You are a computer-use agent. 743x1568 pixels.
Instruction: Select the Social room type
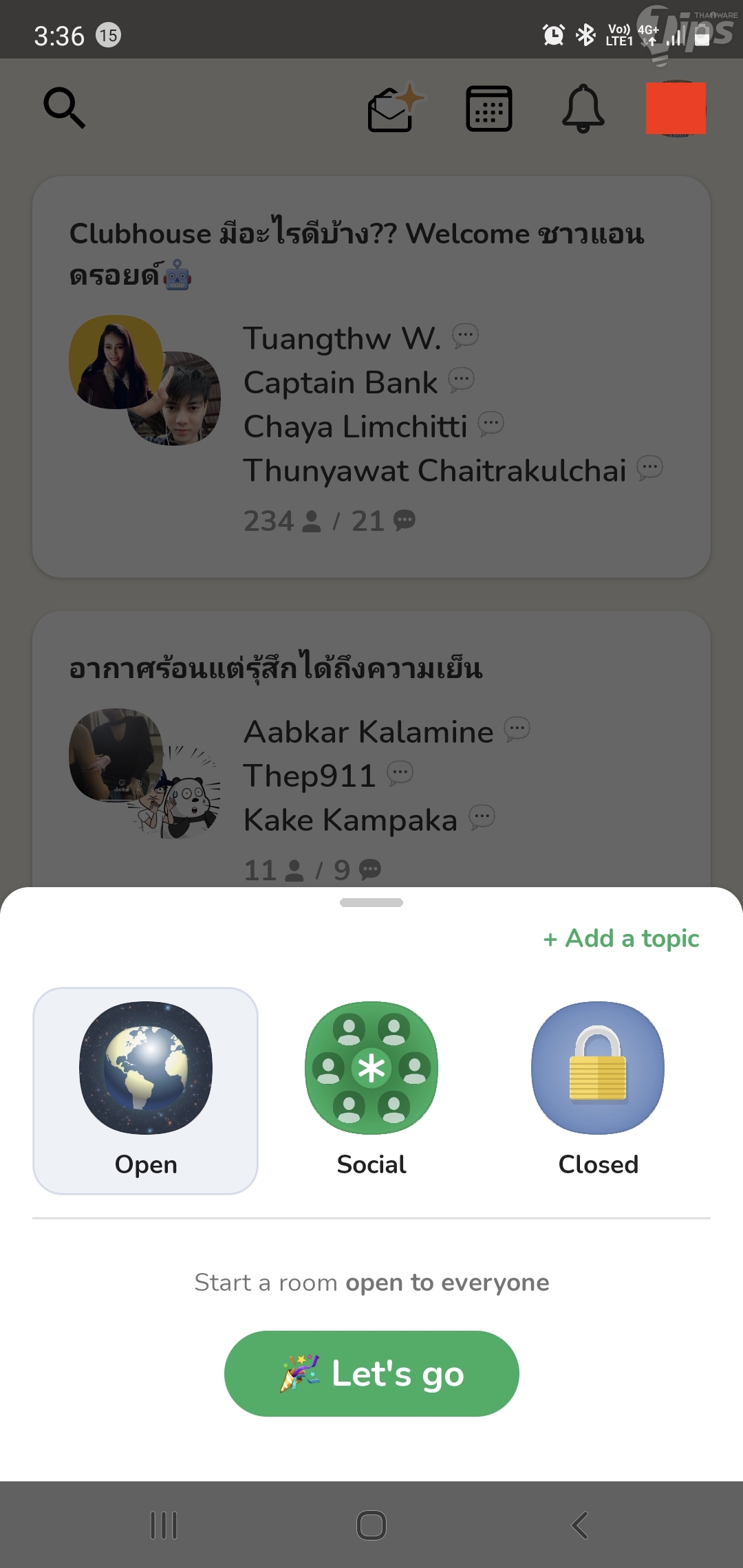[371, 1091]
